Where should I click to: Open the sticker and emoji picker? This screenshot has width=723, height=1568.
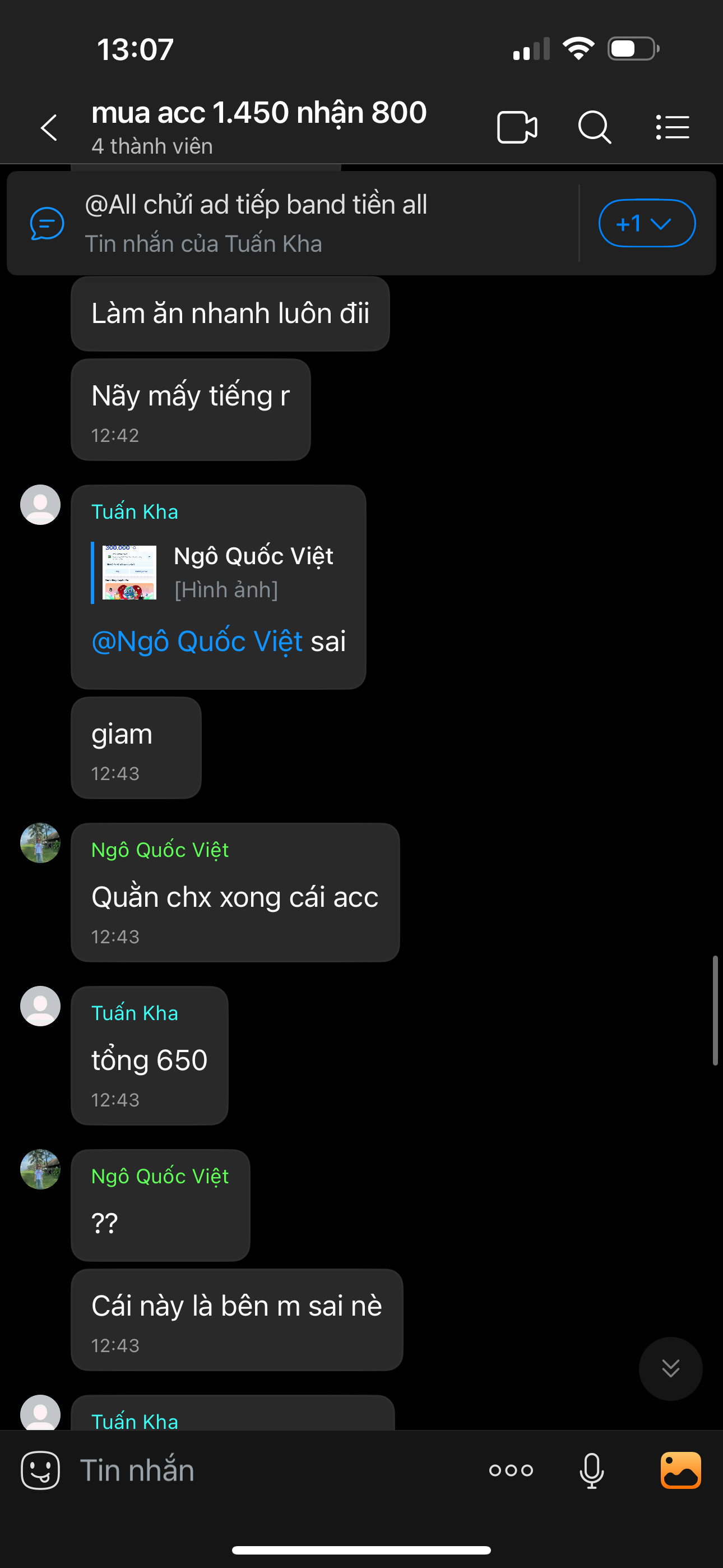pos(40,1470)
